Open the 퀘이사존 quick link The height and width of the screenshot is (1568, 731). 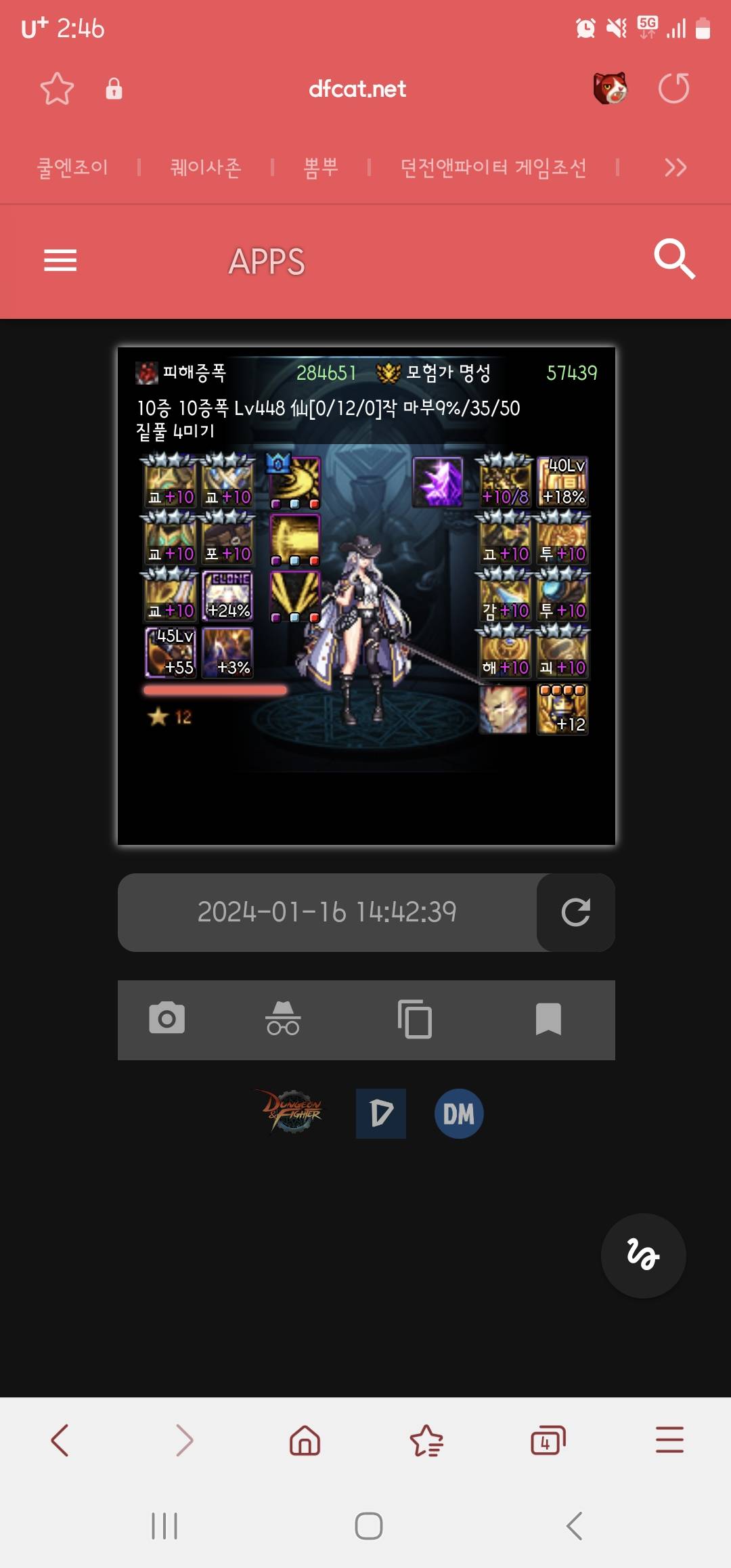pyautogui.click(x=205, y=167)
